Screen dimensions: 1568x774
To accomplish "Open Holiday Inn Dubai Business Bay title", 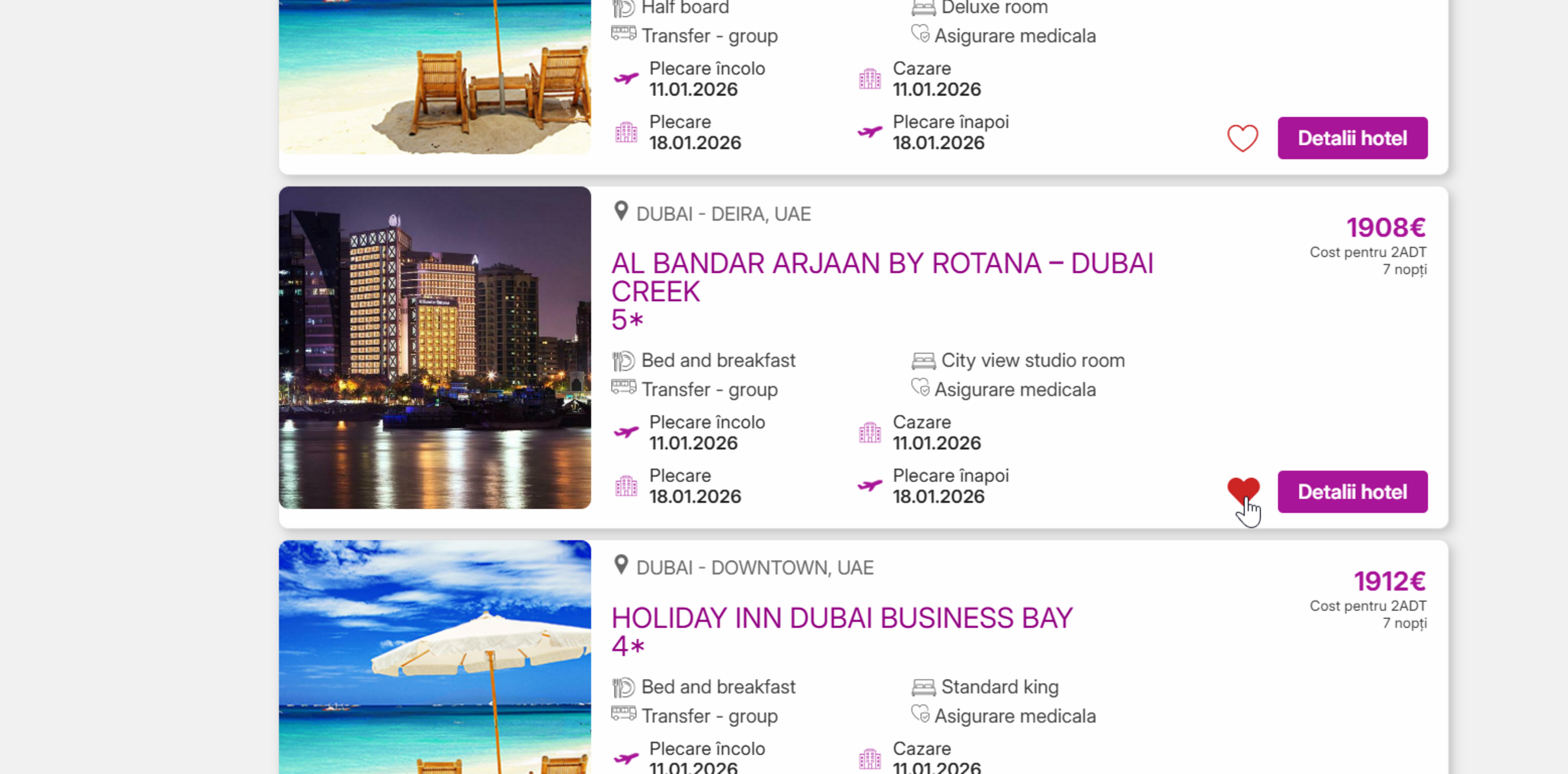I will coord(841,618).
